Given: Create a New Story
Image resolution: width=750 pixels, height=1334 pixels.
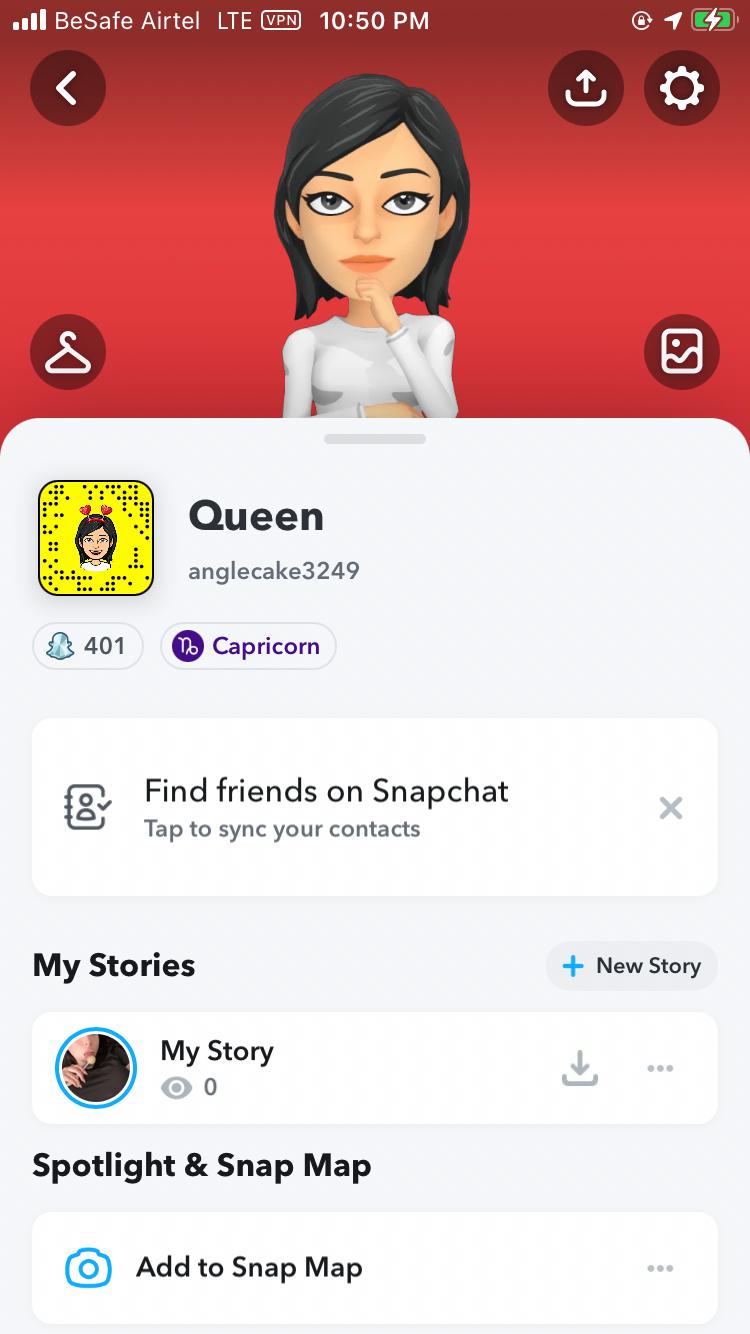Looking at the screenshot, I should pos(632,966).
